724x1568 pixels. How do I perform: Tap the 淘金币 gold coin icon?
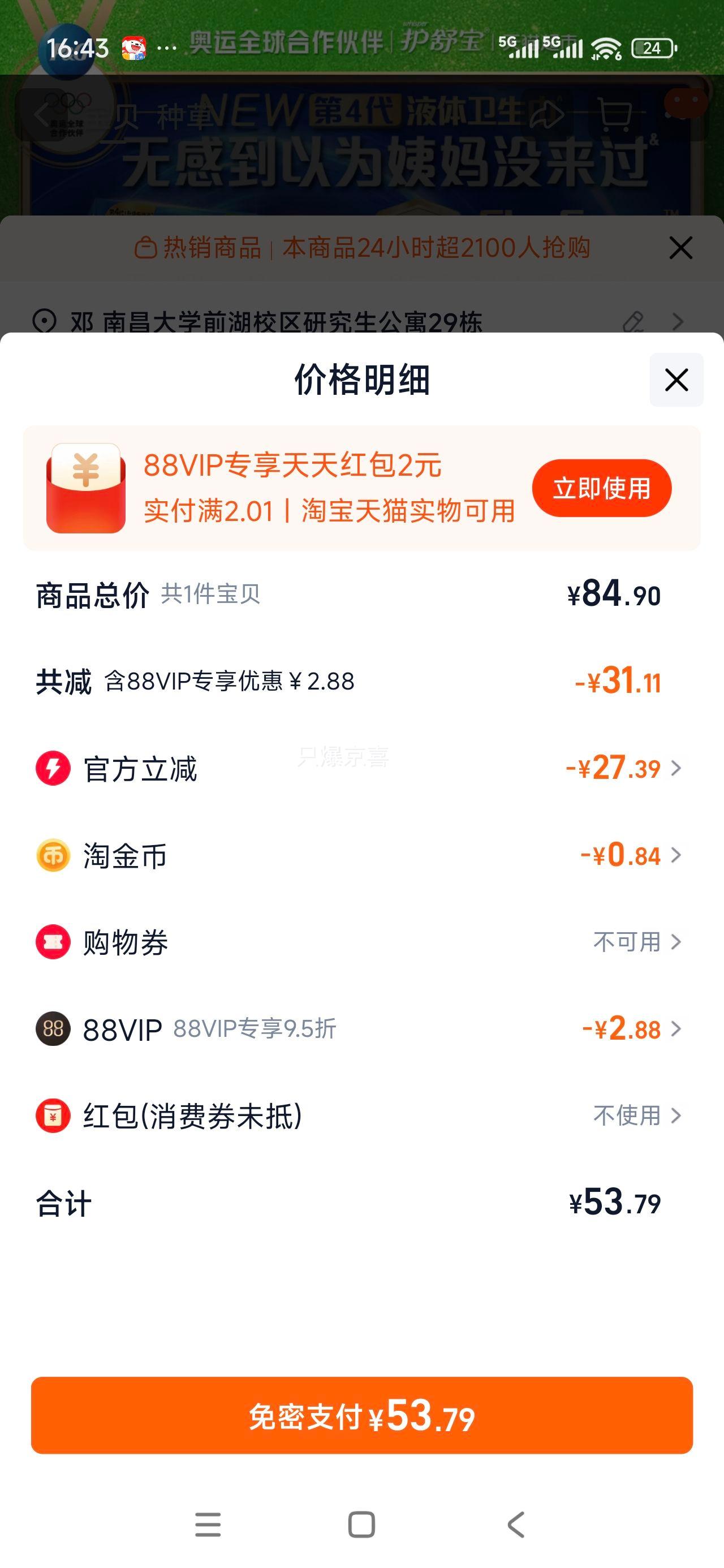(x=53, y=855)
